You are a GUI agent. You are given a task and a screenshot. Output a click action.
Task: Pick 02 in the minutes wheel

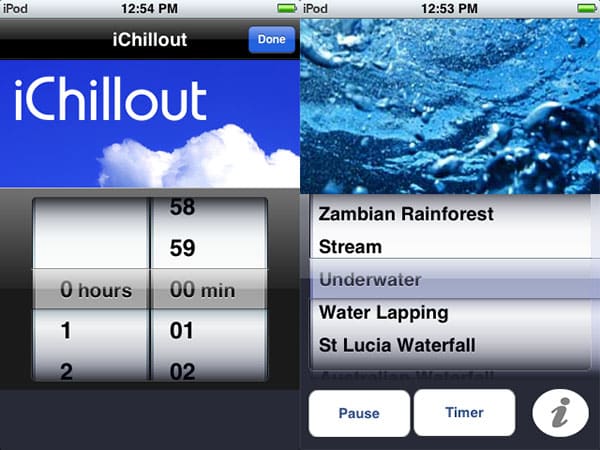click(x=182, y=369)
